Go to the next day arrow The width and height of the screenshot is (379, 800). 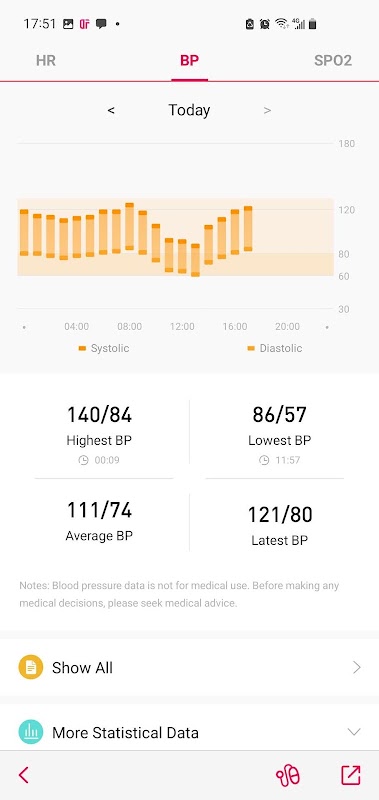tap(267, 110)
